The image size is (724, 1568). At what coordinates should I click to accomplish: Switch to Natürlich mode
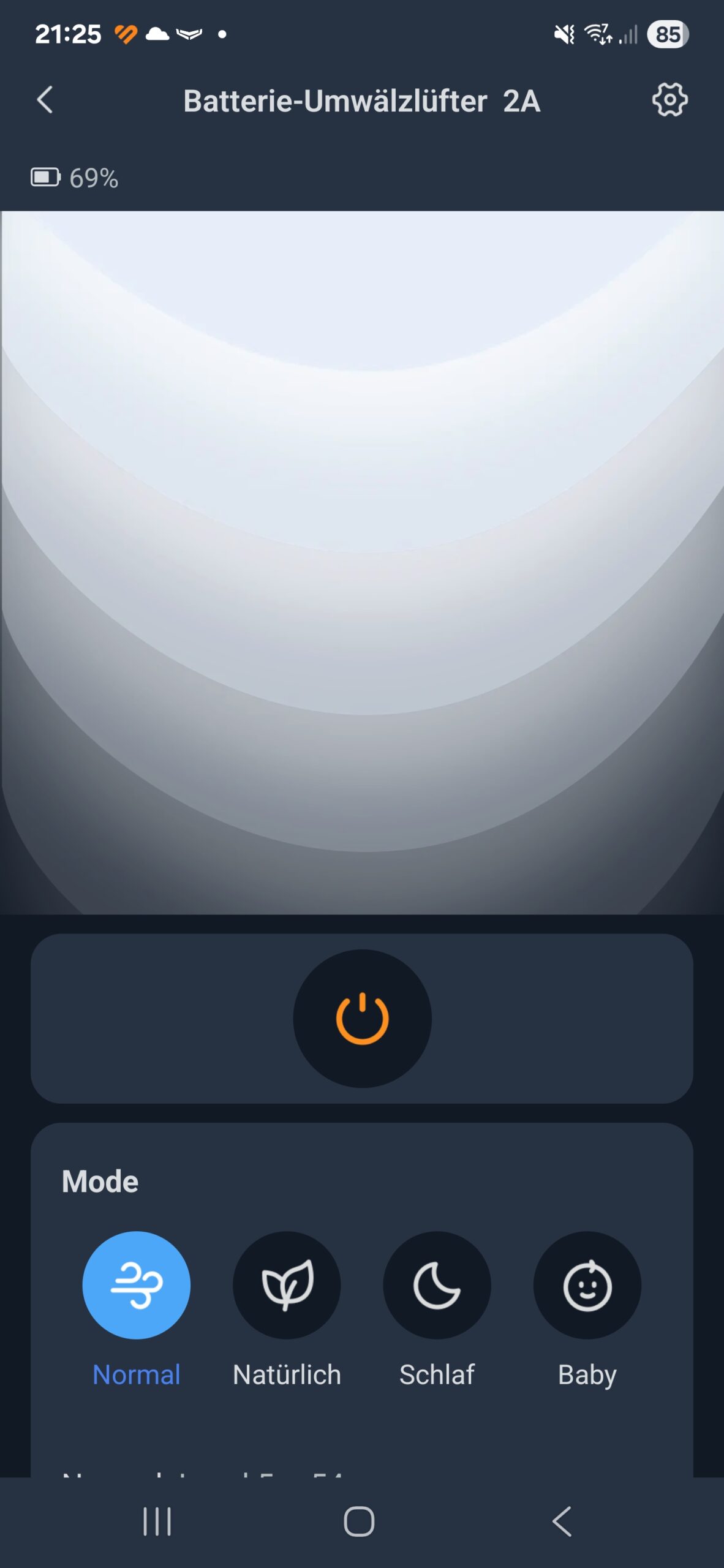[287, 1285]
